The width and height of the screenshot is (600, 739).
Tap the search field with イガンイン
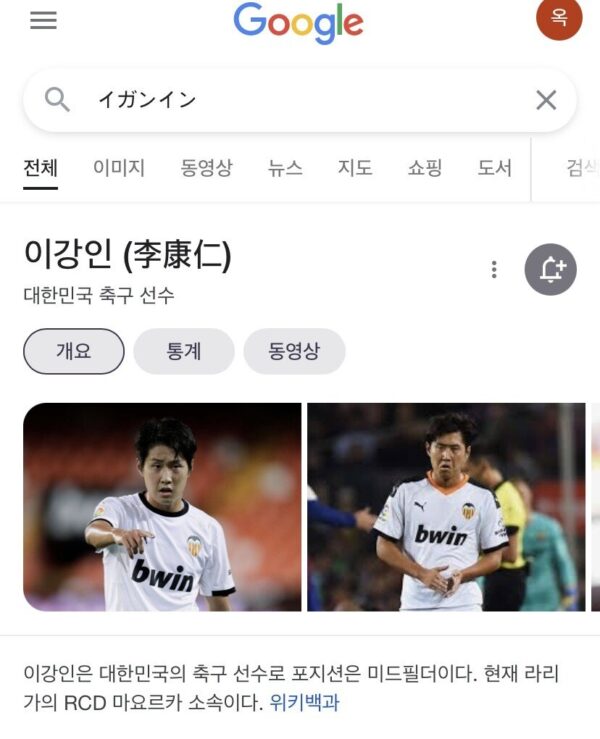300,99
